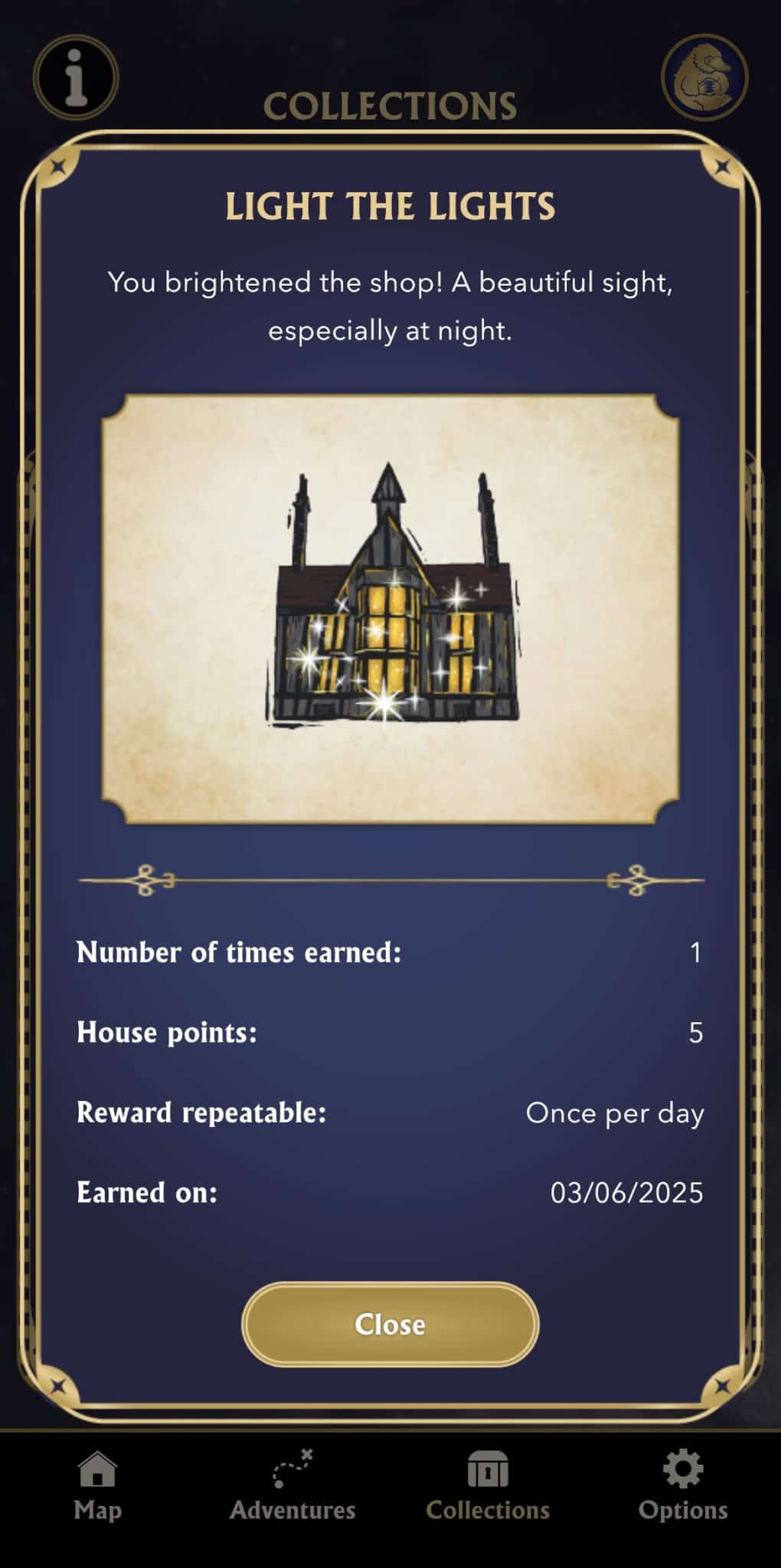Select the Collections tab
This screenshot has height=1568, width=781.
[488, 1486]
